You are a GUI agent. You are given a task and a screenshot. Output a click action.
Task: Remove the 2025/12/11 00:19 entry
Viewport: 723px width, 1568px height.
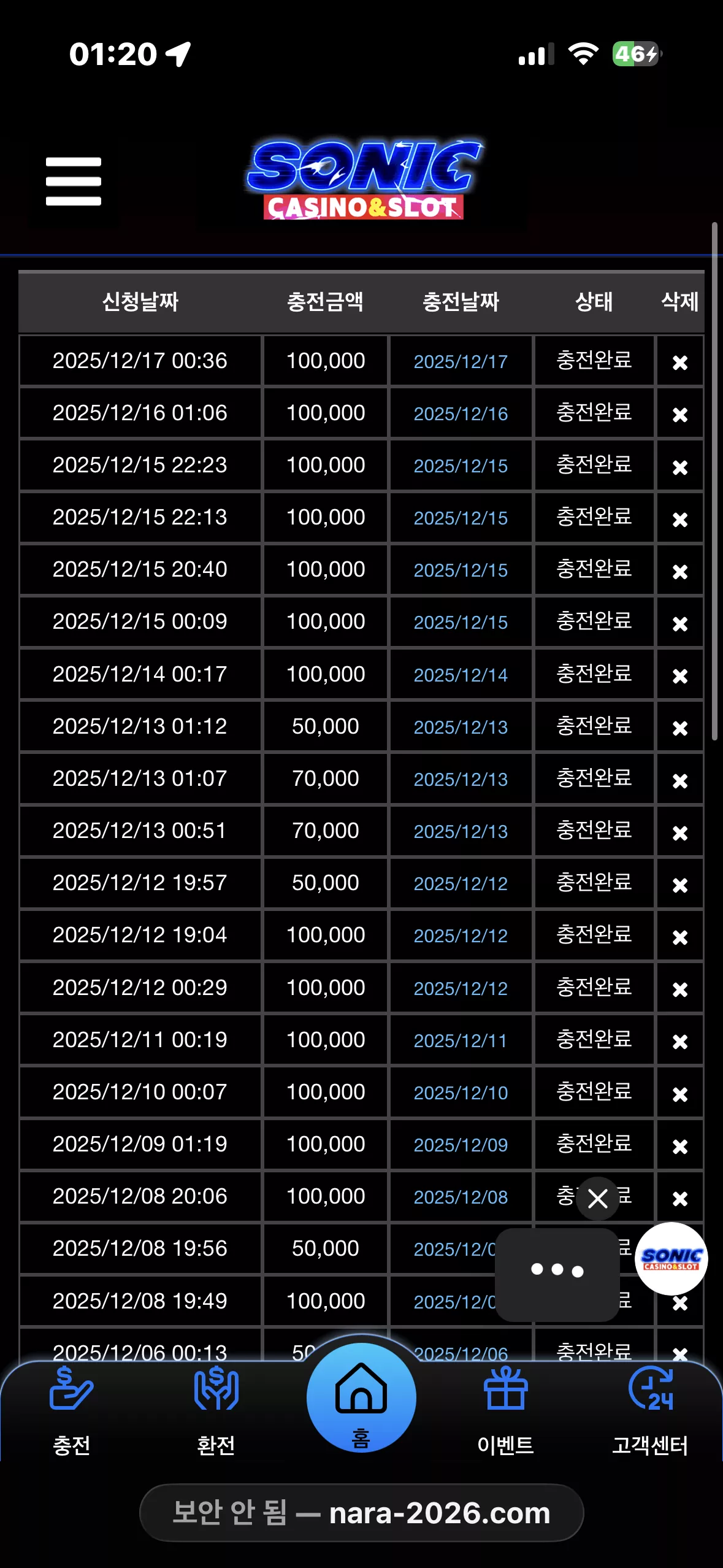click(x=679, y=1041)
